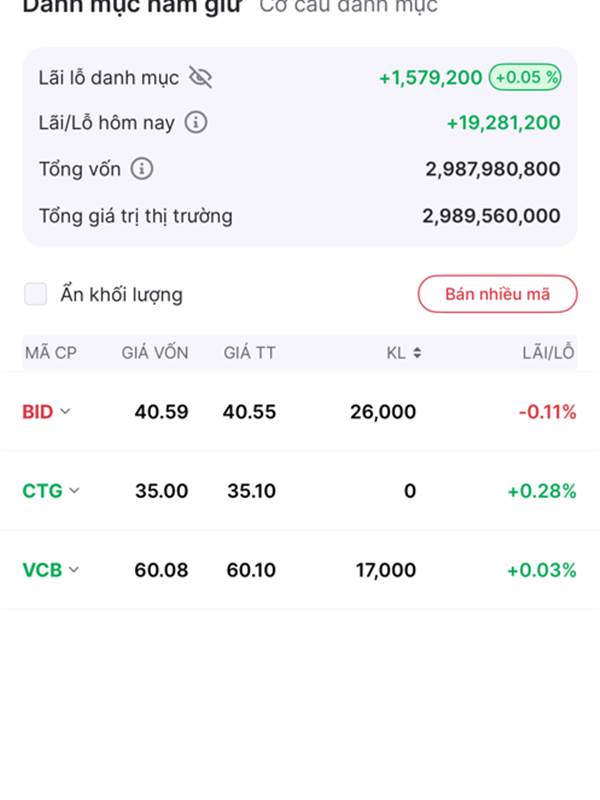Image resolution: width=600 pixels, height=800 pixels.
Task: Toggle portfolio profit/loss visibility eye icon
Action: click(x=201, y=78)
